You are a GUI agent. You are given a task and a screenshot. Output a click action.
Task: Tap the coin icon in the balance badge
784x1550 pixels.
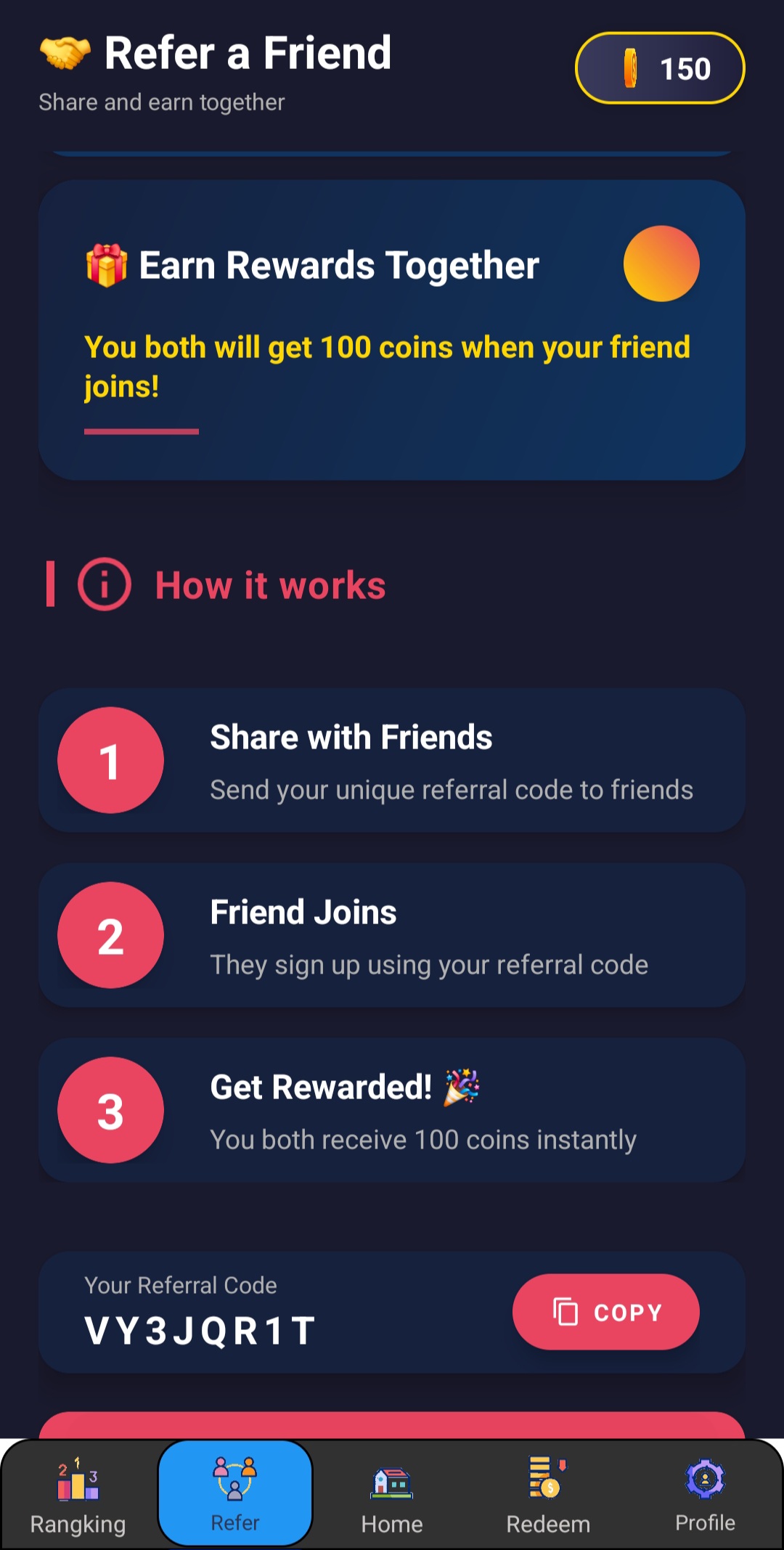(x=630, y=69)
